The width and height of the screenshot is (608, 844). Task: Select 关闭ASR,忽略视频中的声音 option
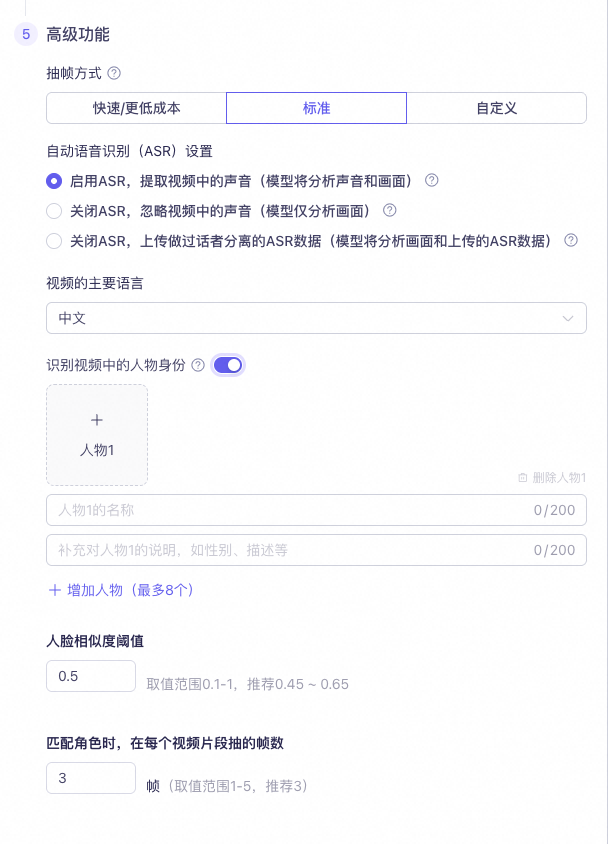54,211
